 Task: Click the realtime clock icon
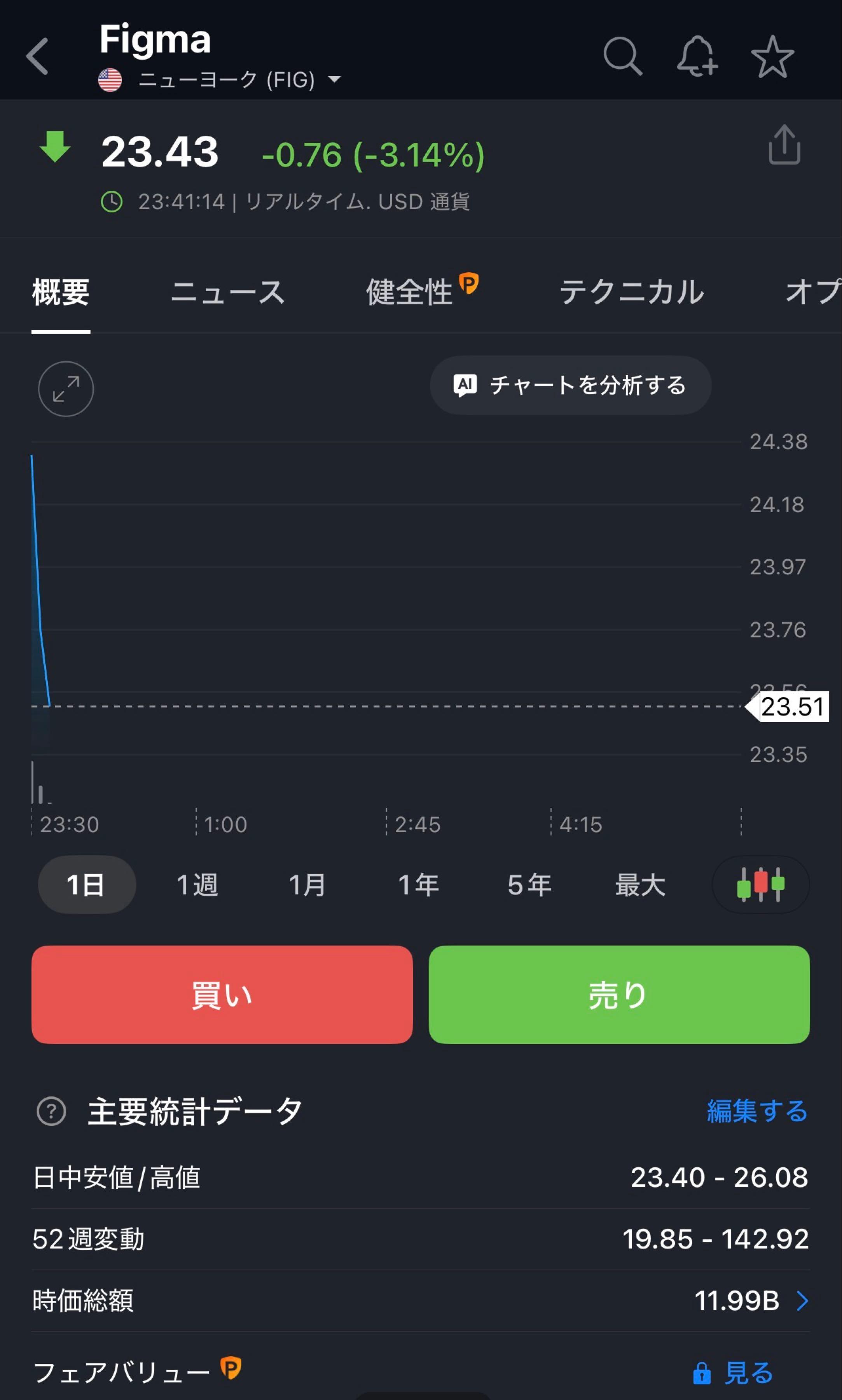pos(112,201)
